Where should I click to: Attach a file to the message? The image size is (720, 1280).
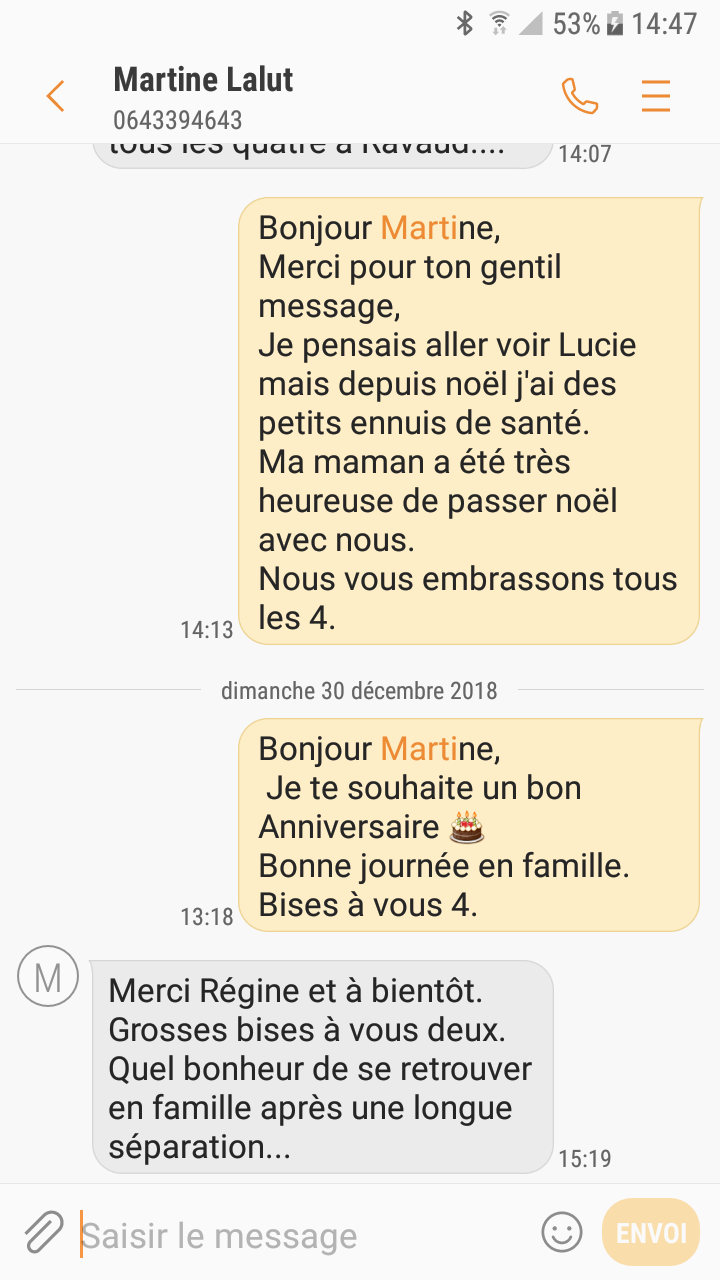[44, 1233]
